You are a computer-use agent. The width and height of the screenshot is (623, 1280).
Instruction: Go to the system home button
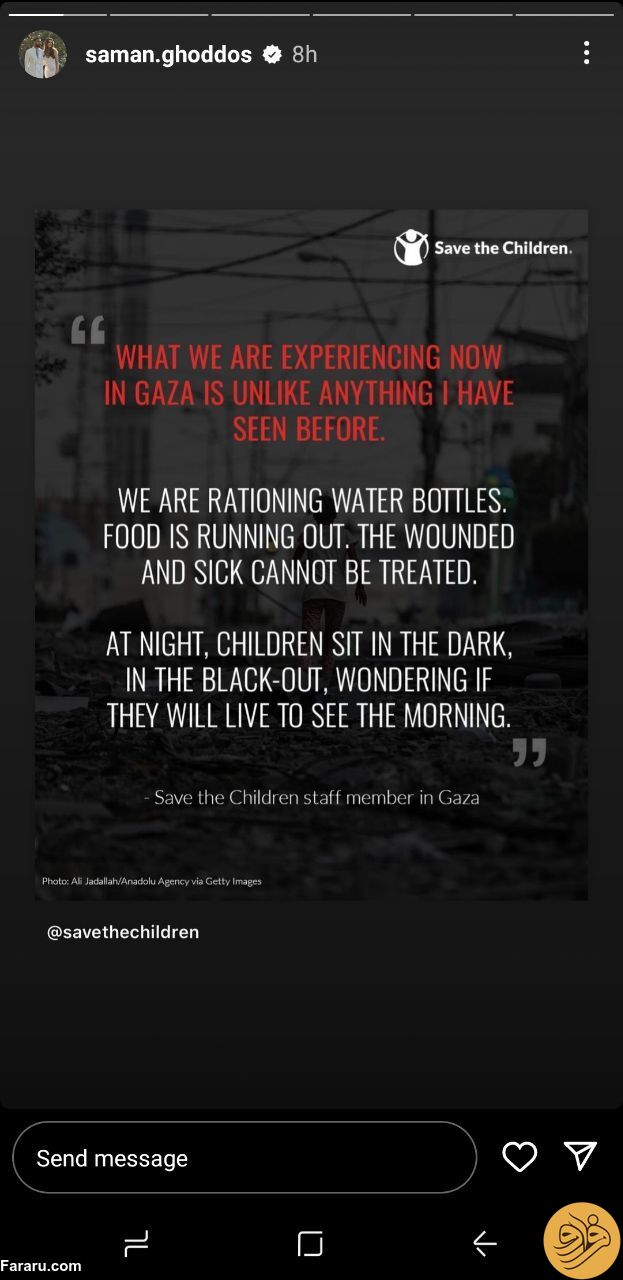click(x=310, y=1243)
